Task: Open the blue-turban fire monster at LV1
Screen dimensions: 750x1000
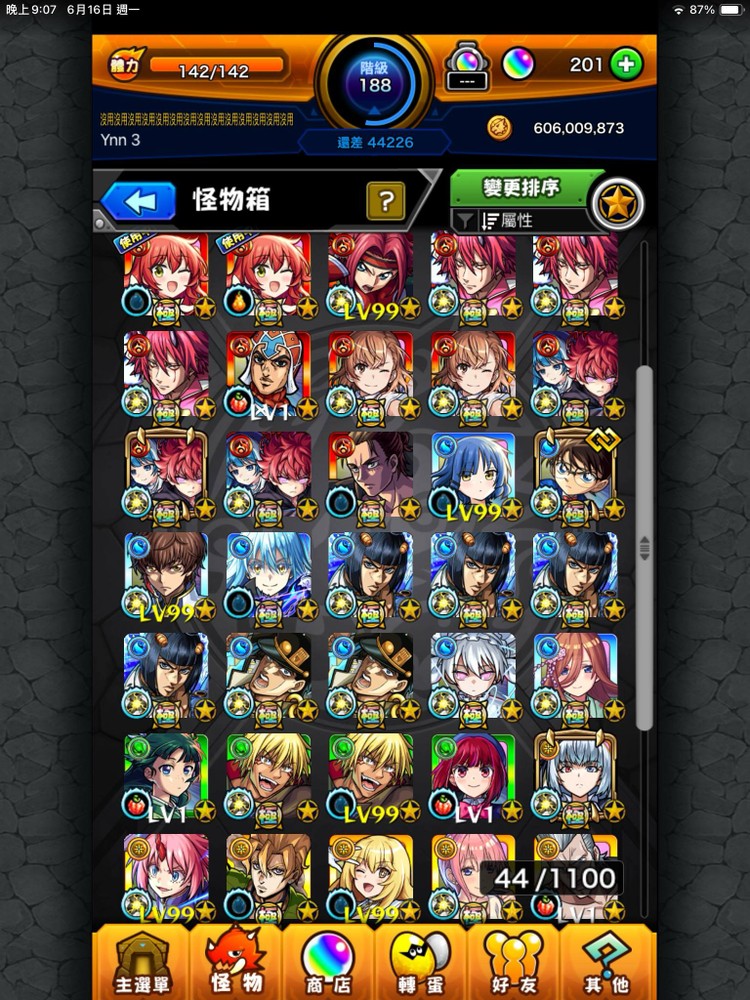Action: point(268,375)
